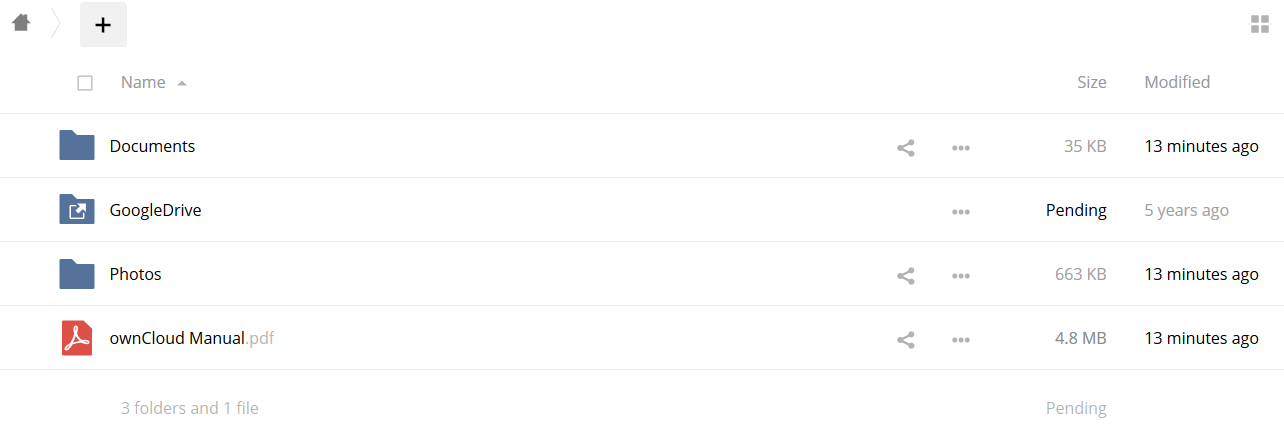Image resolution: width=1284 pixels, height=447 pixels.
Task: Open the Photos folder
Action: click(x=135, y=274)
